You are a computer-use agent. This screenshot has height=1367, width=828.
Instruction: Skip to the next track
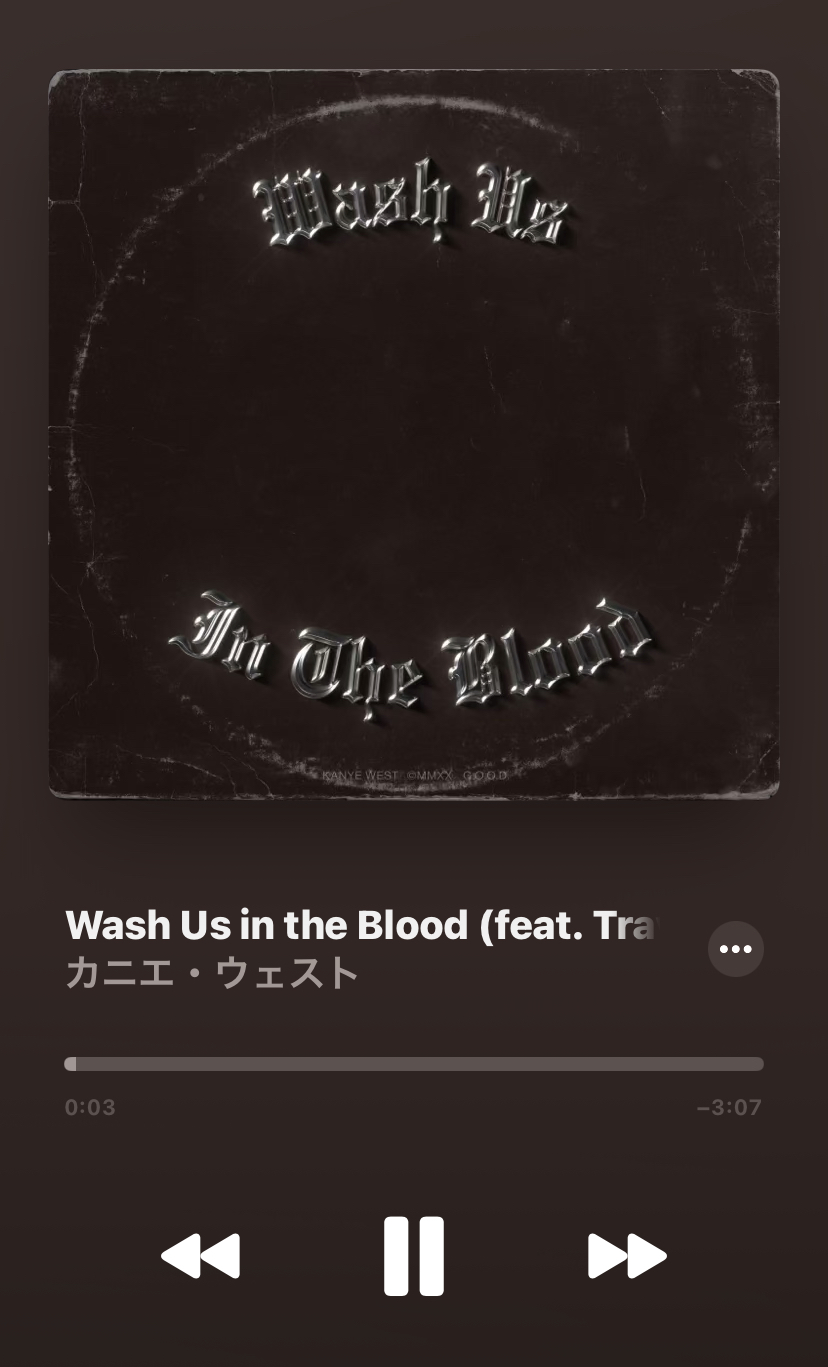[x=627, y=1256]
